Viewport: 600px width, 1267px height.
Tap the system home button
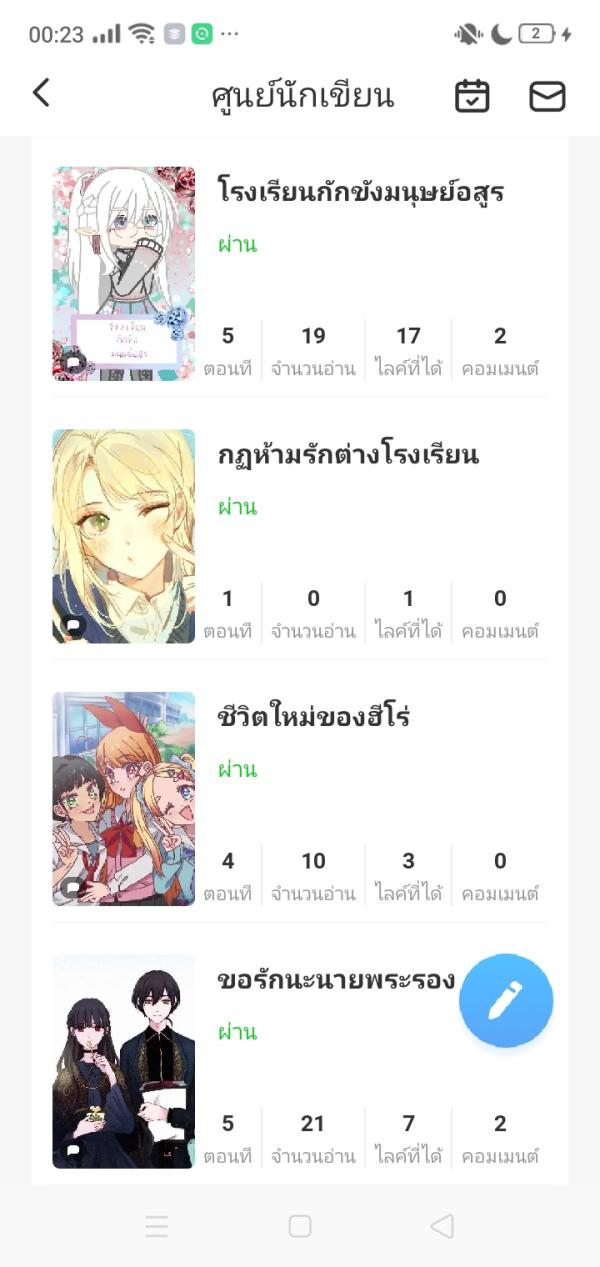[x=300, y=1226]
